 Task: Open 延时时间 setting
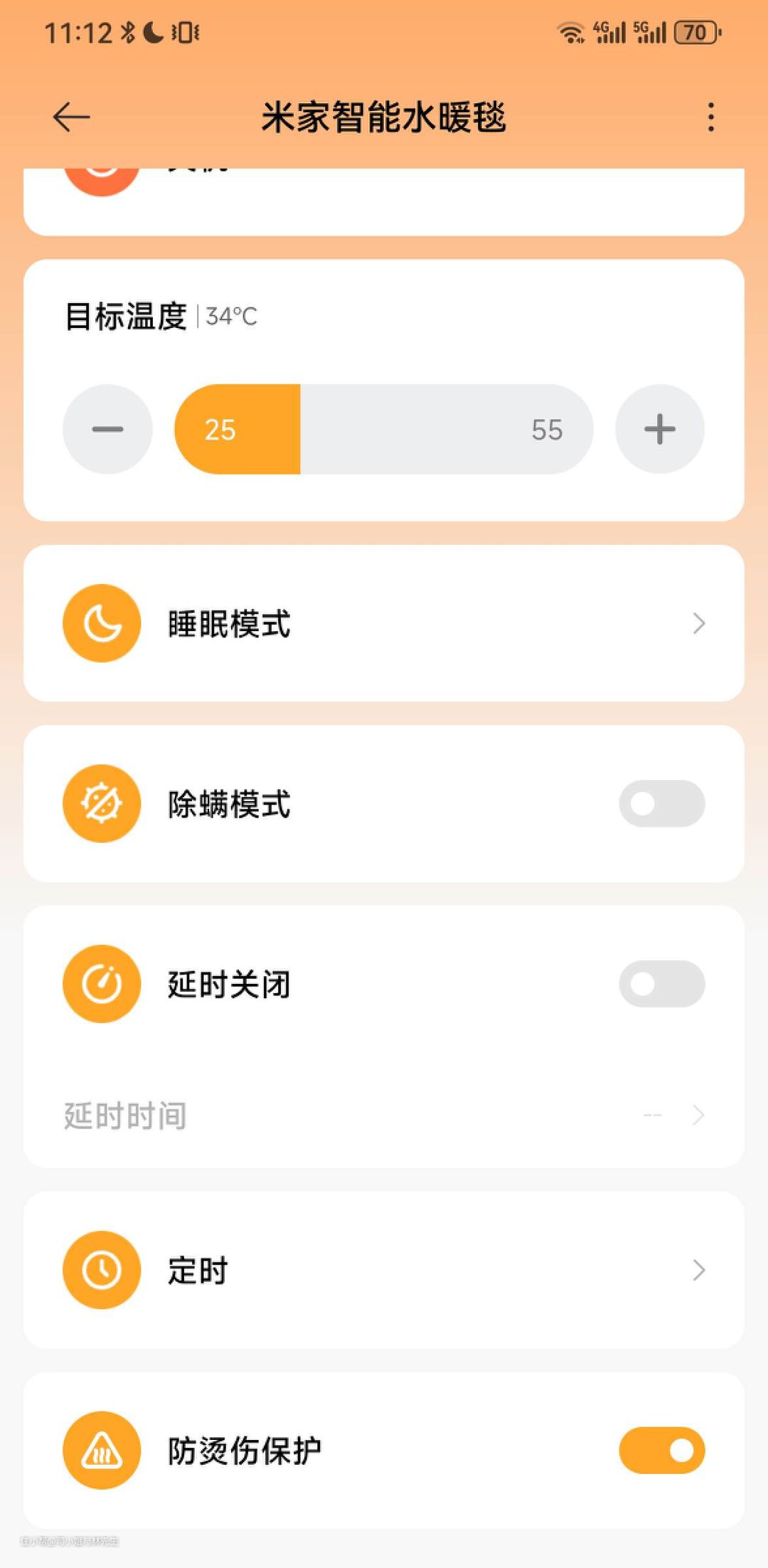click(x=384, y=1115)
